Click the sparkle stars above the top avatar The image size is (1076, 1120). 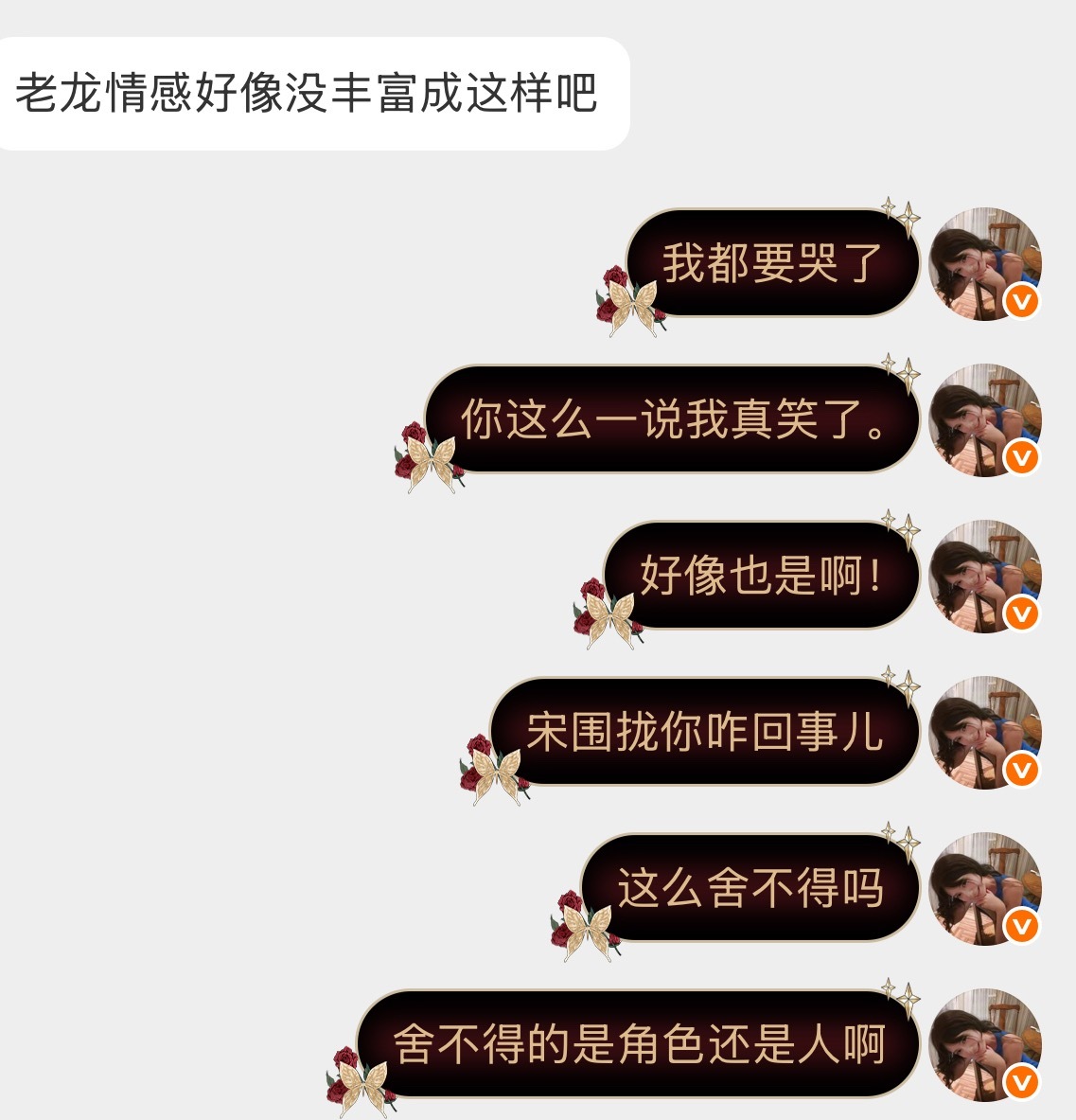click(901, 210)
